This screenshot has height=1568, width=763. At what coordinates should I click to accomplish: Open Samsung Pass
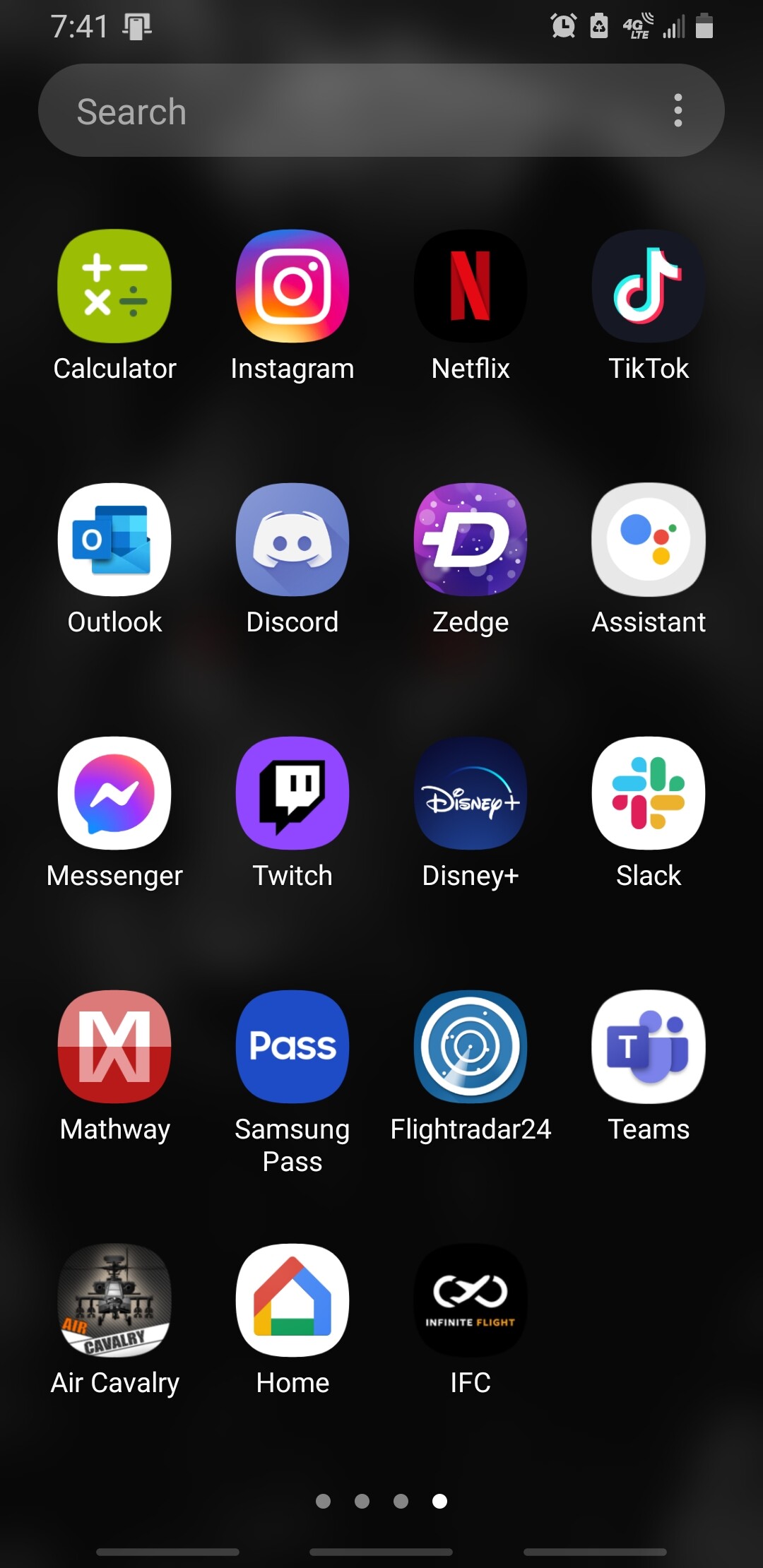point(292,1047)
